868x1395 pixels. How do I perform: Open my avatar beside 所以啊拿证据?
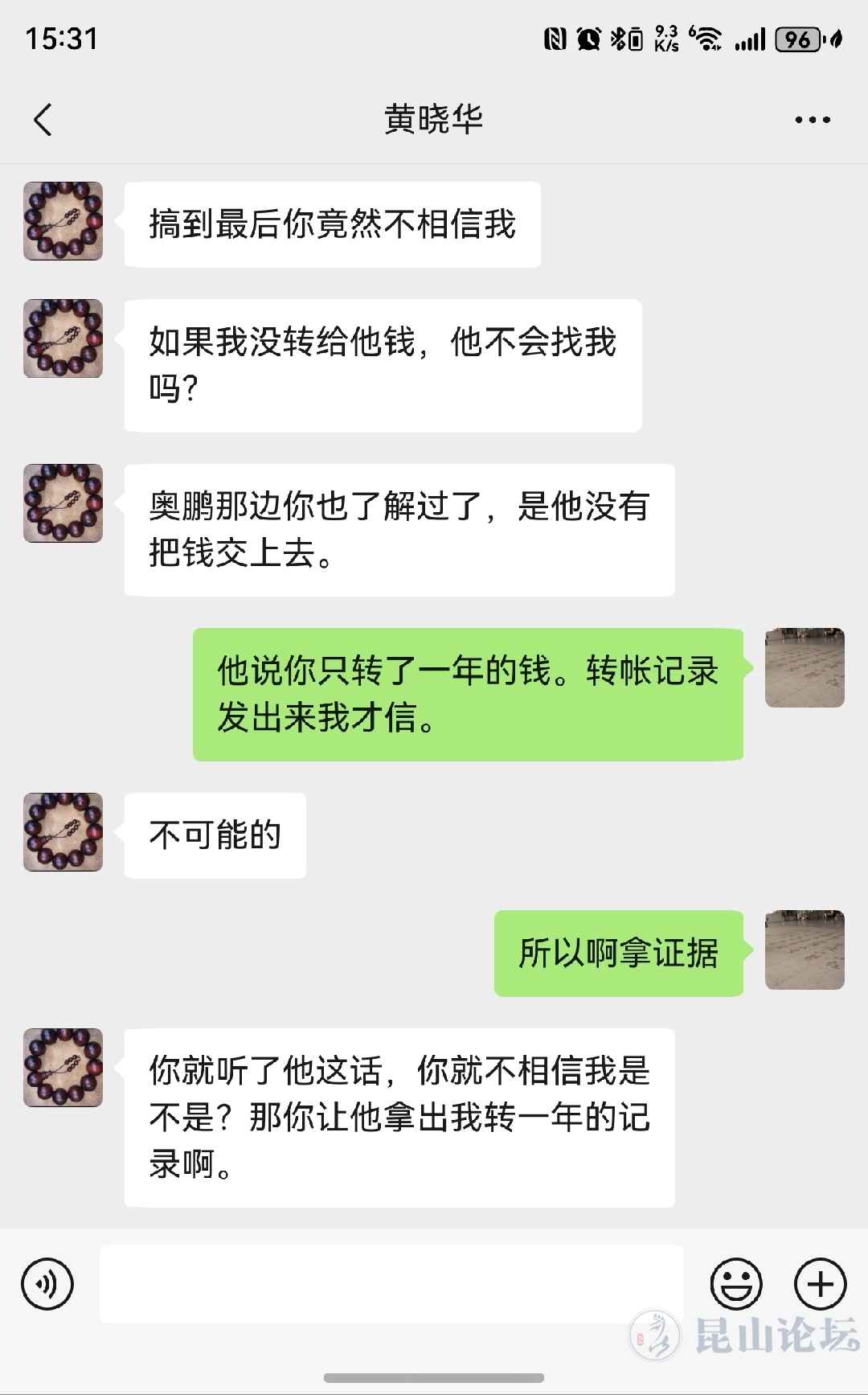click(x=804, y=950)
